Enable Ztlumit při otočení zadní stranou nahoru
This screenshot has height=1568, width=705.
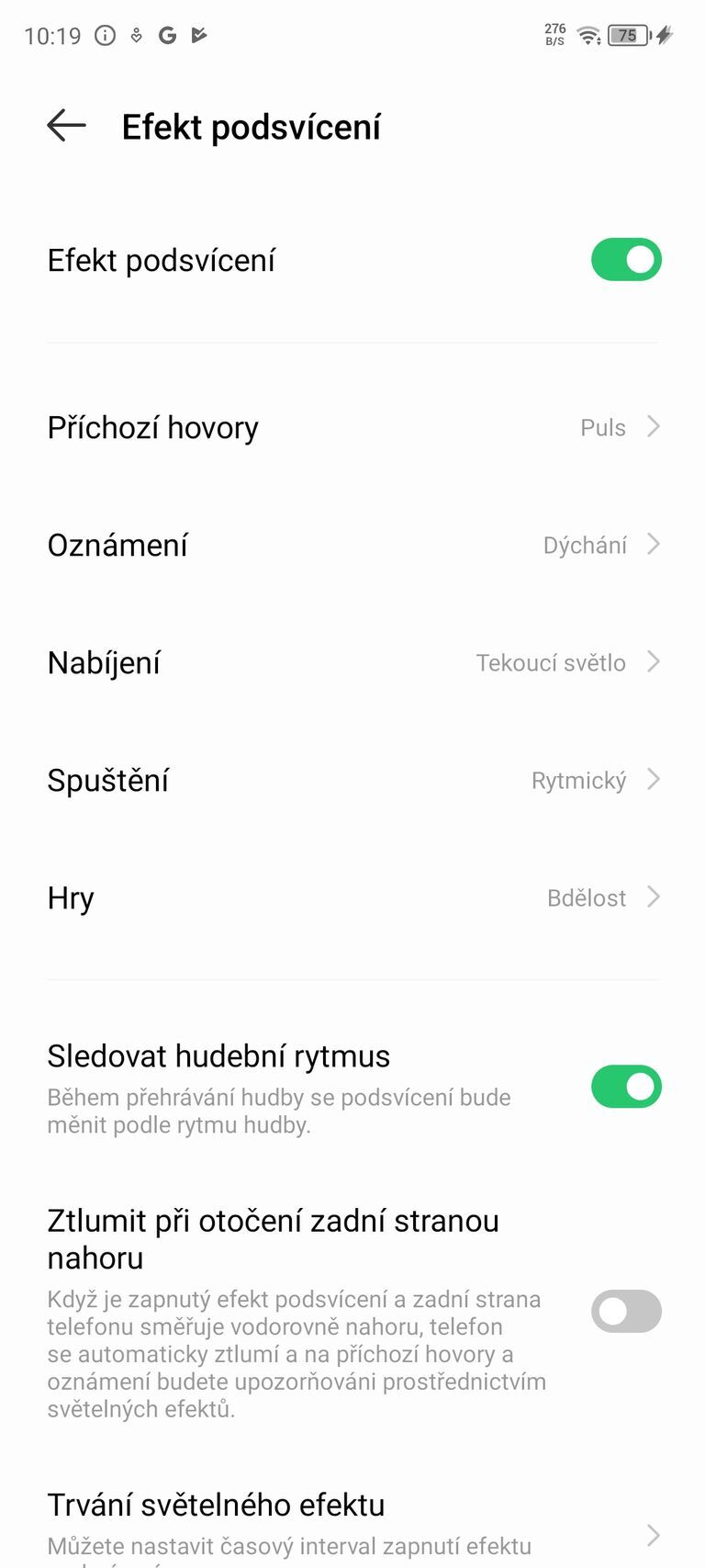tap(625, 1311)
